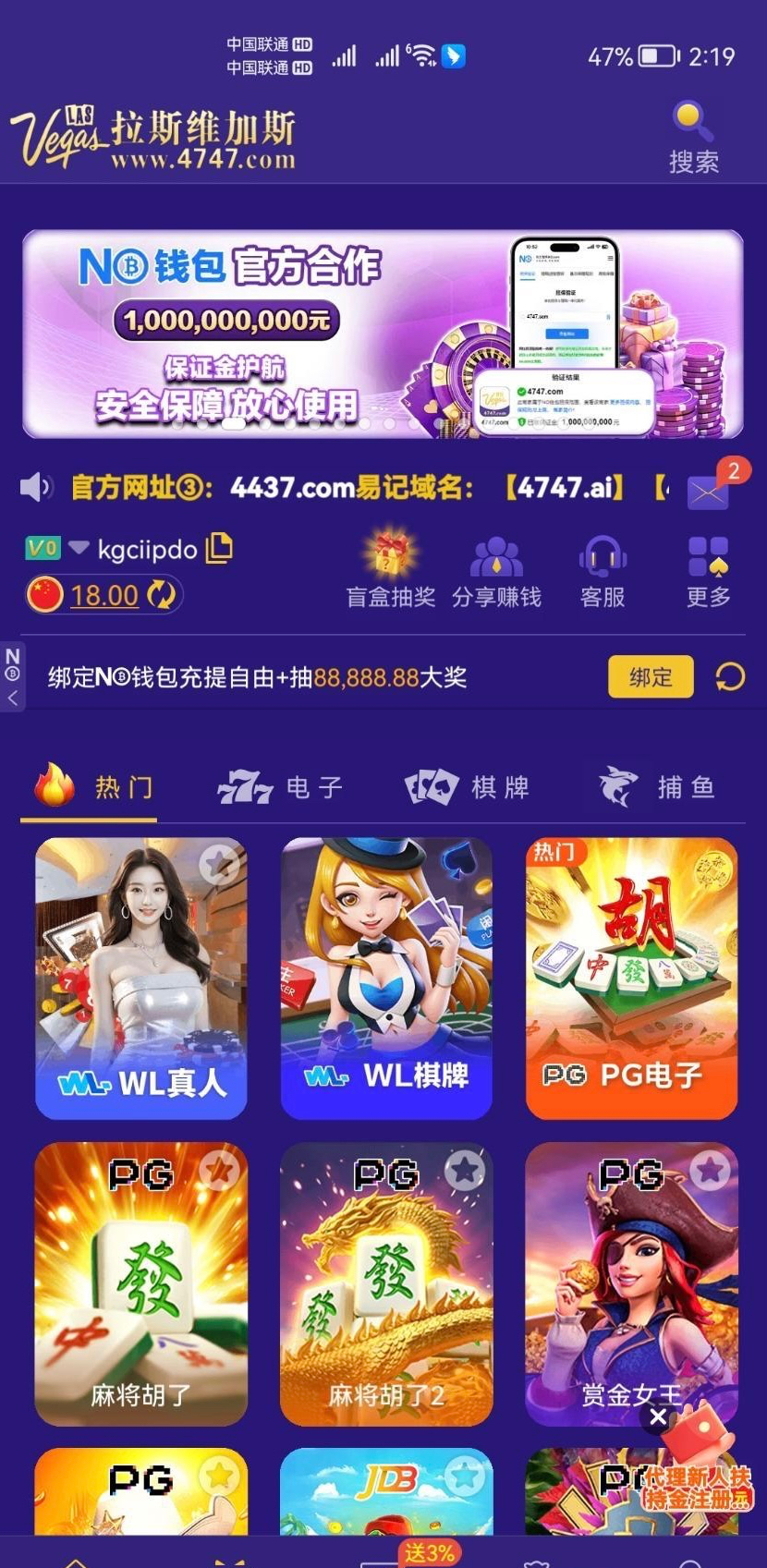Screen dimensions: 767x1568
Task: Tap the yellow 绑定 button
Action: (x=651, y=677)
